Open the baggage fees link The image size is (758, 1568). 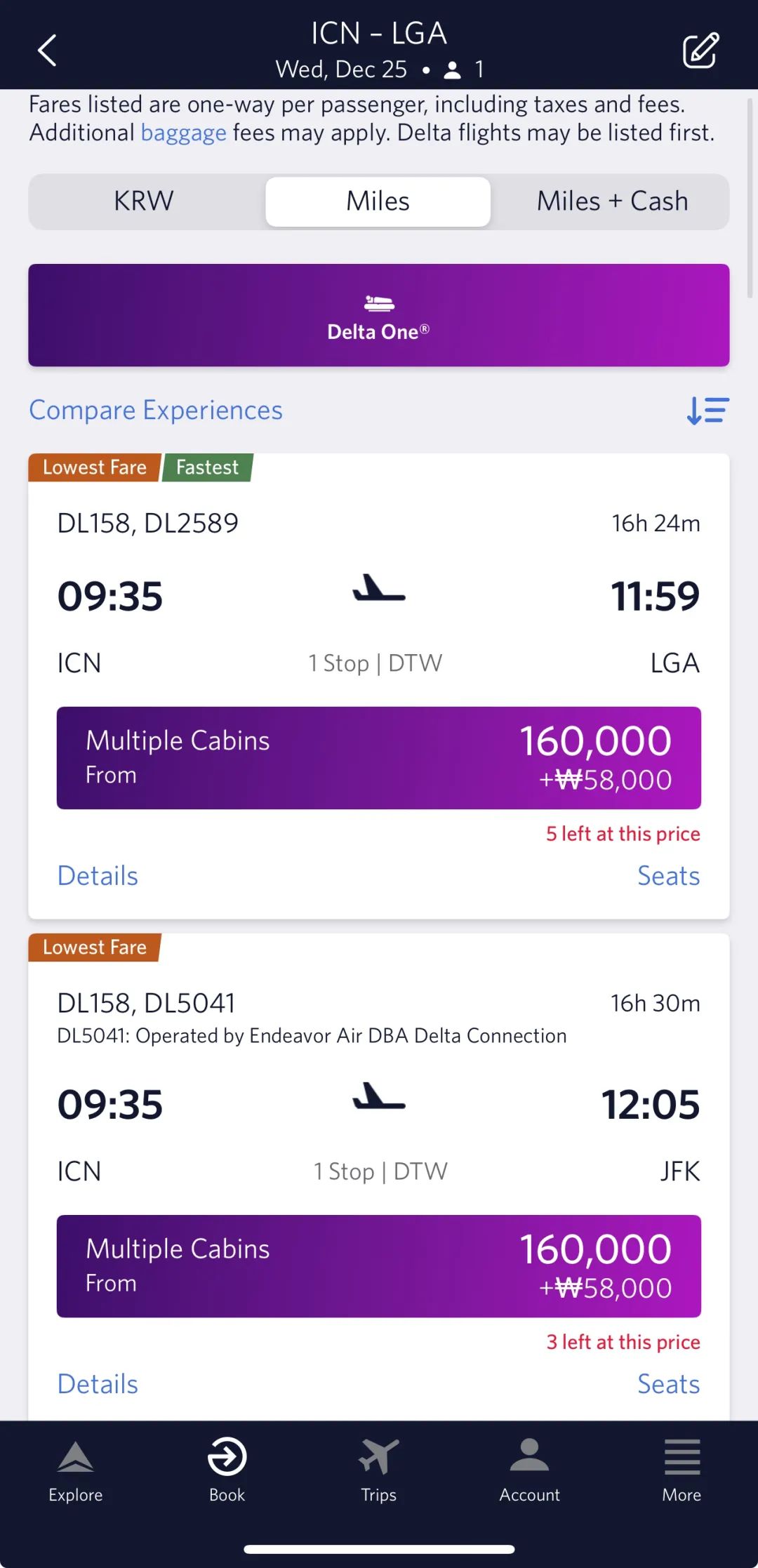coord(183,133)
